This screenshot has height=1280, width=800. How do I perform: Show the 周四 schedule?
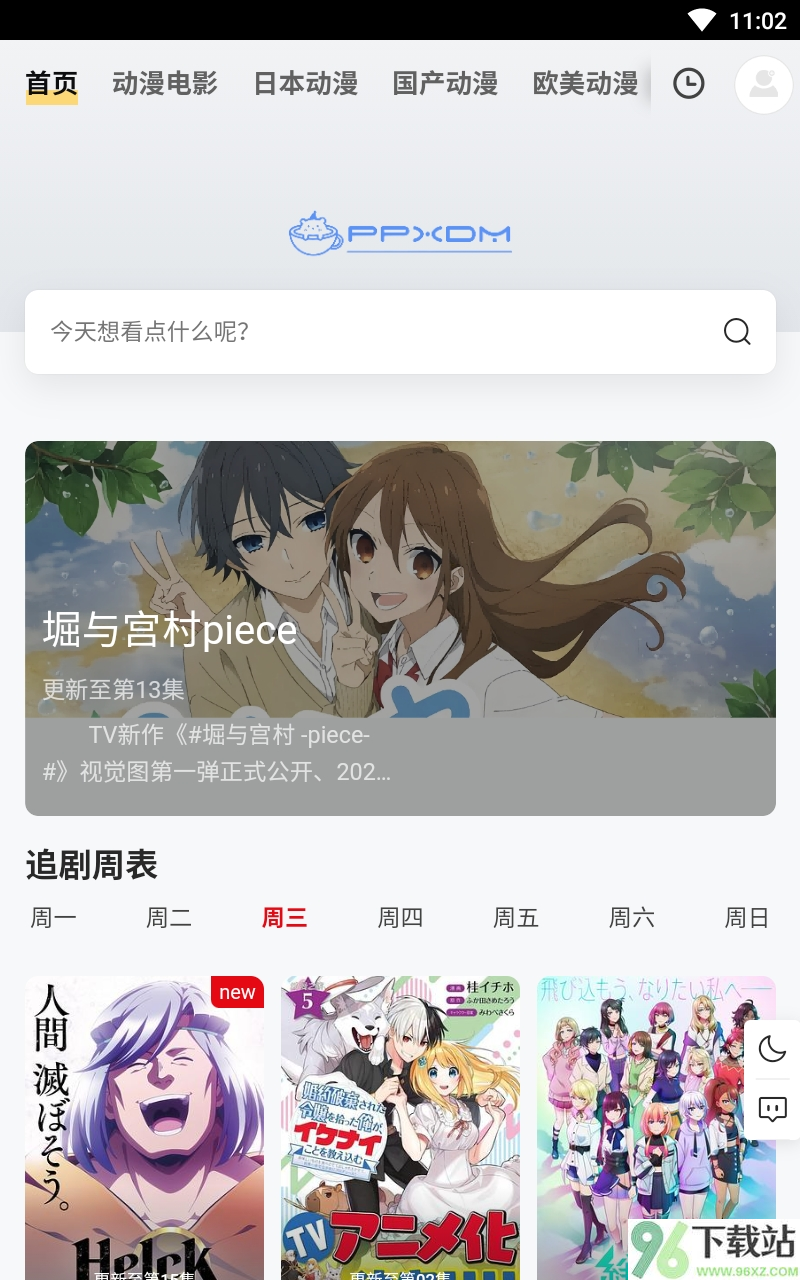(400, 917)
